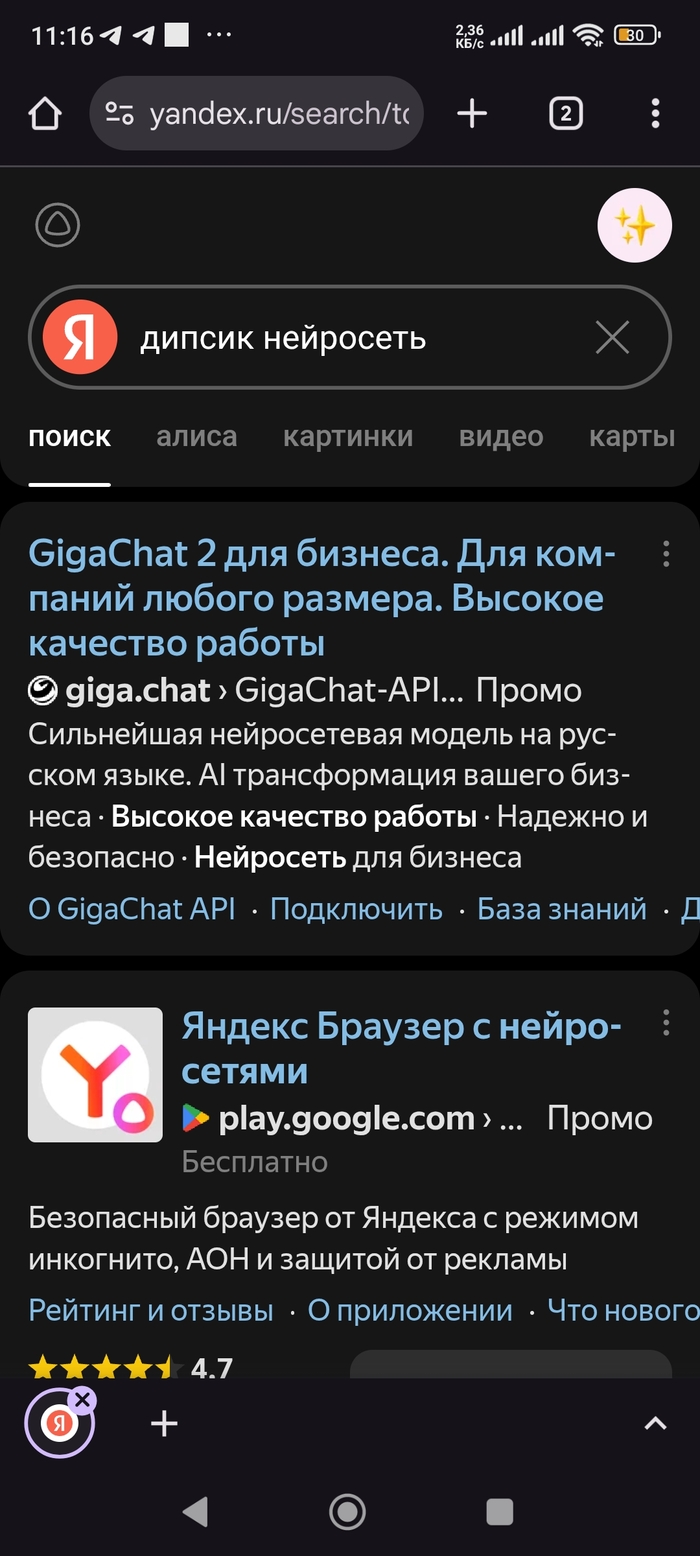Clear the search query text
This screenshot has width=700, height=1556.
[x=612, y=338]
